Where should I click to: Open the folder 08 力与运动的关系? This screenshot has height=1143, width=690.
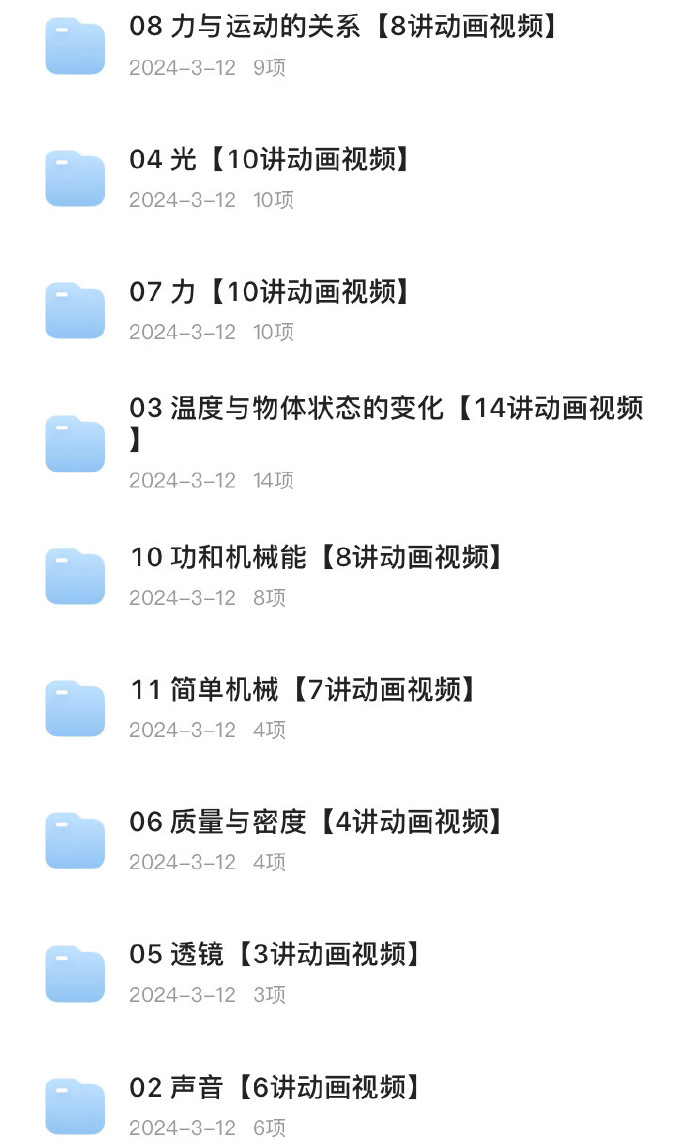click(x=345, y=47)
